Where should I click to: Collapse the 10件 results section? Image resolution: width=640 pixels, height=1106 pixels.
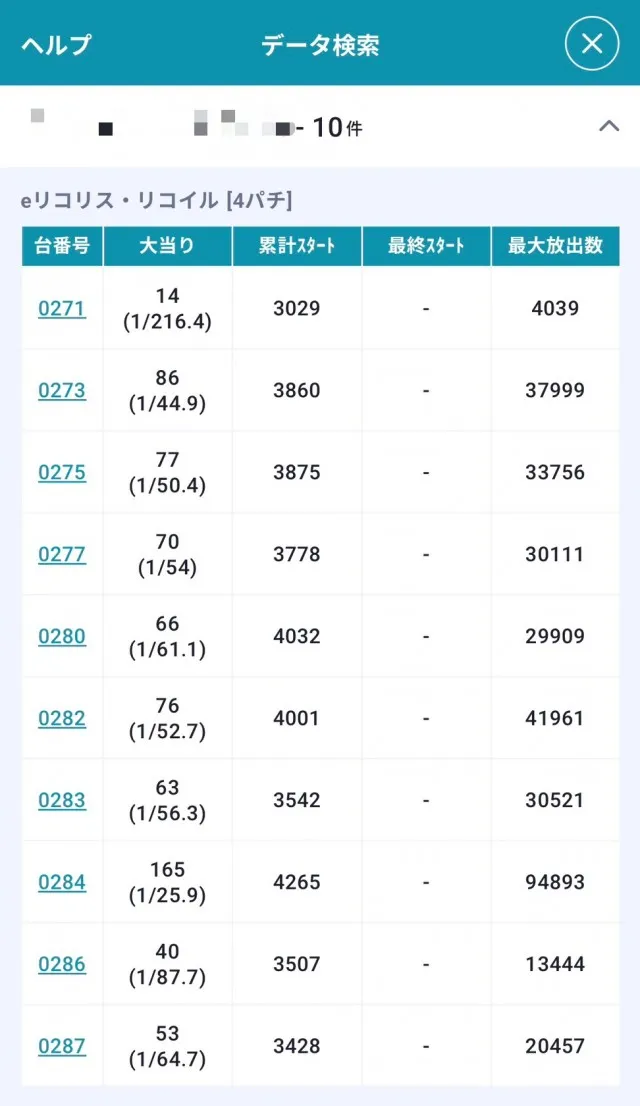(x=608, y=126)
